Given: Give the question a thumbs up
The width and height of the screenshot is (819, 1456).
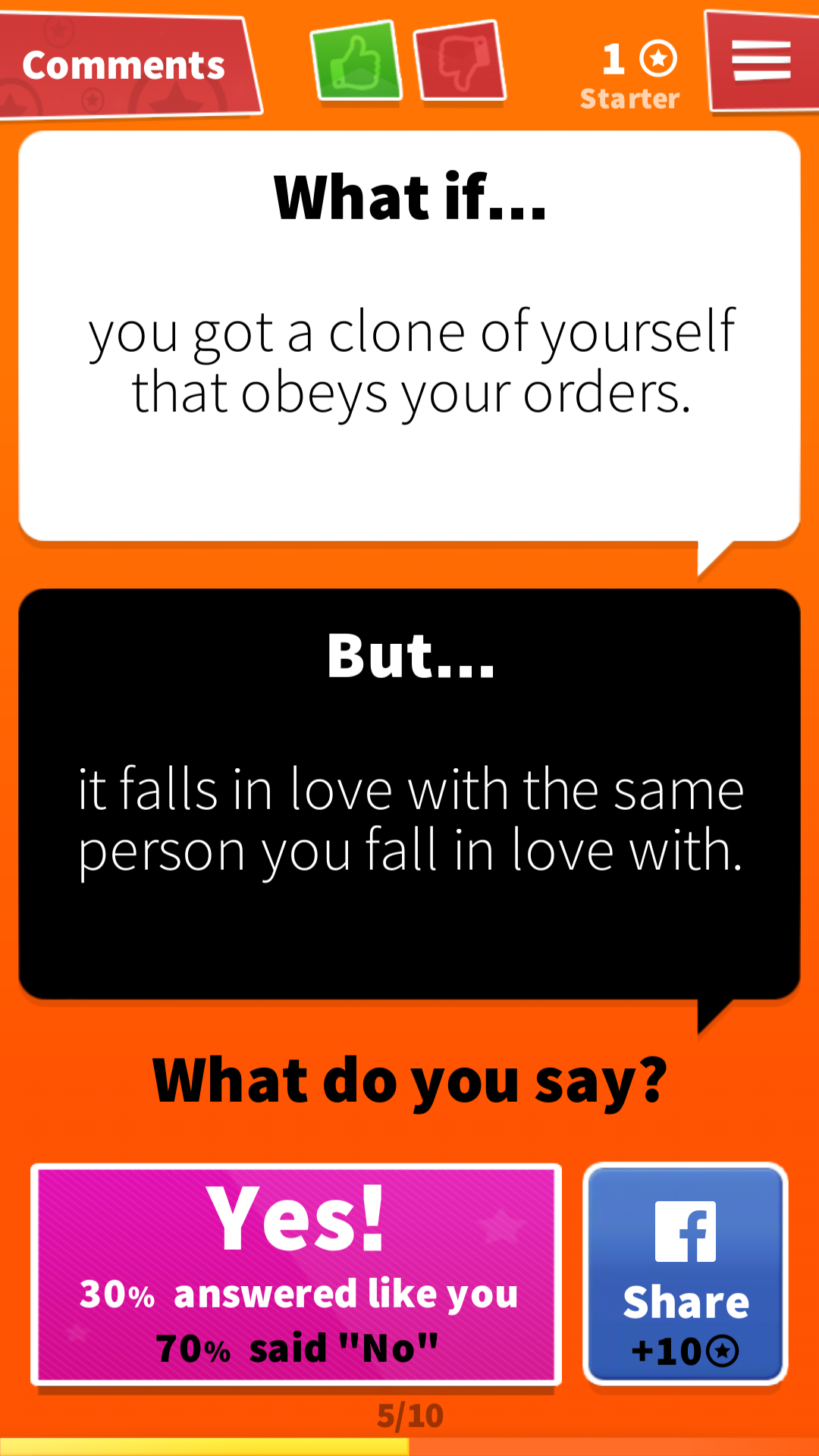Looking at the screenshot, I should click(x=356, y=61).
